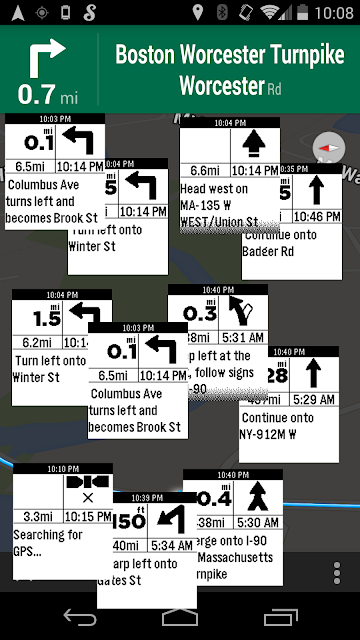Tap the compass to reorient the map

pos(329,148)
